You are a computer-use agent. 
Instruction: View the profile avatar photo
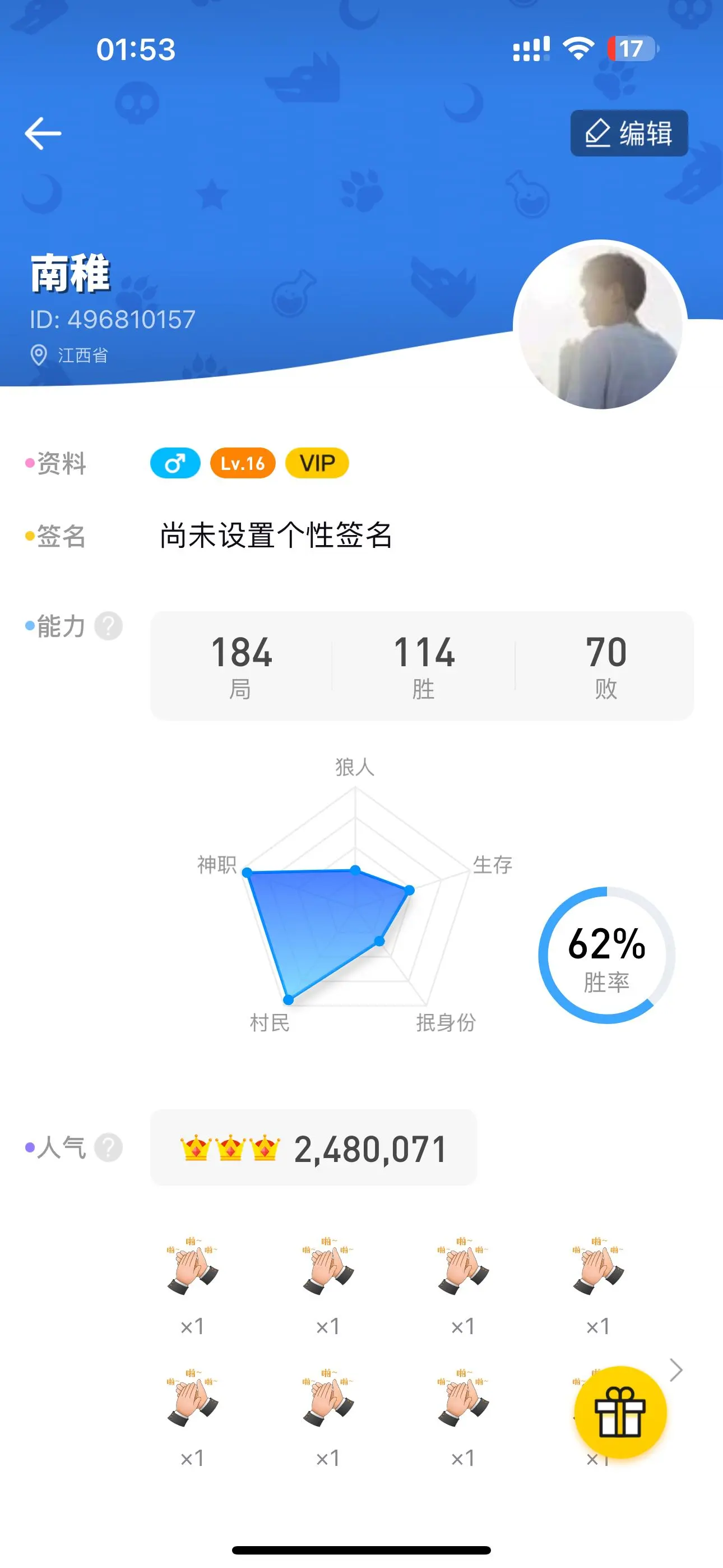click(600, 325)
